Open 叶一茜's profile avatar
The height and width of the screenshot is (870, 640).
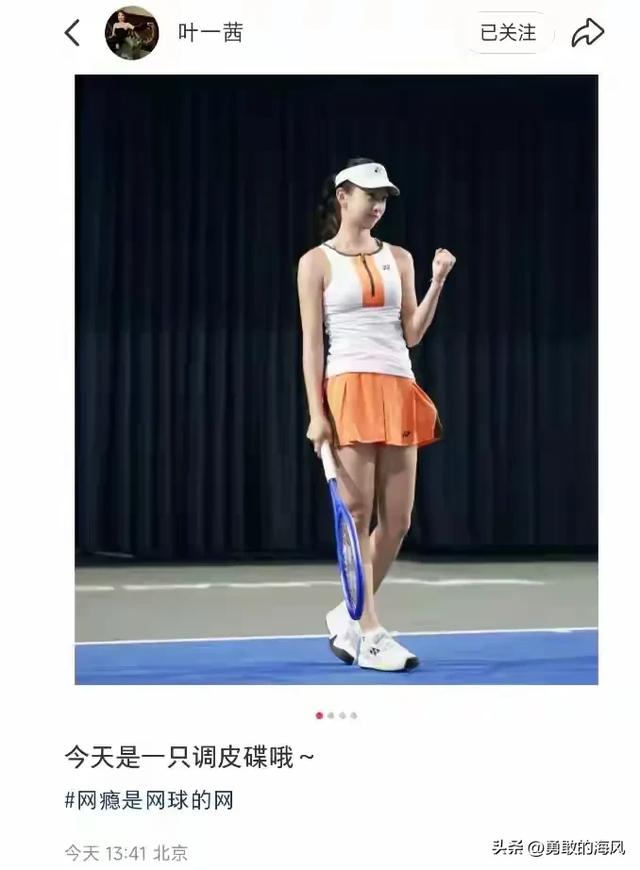point(132,33)
